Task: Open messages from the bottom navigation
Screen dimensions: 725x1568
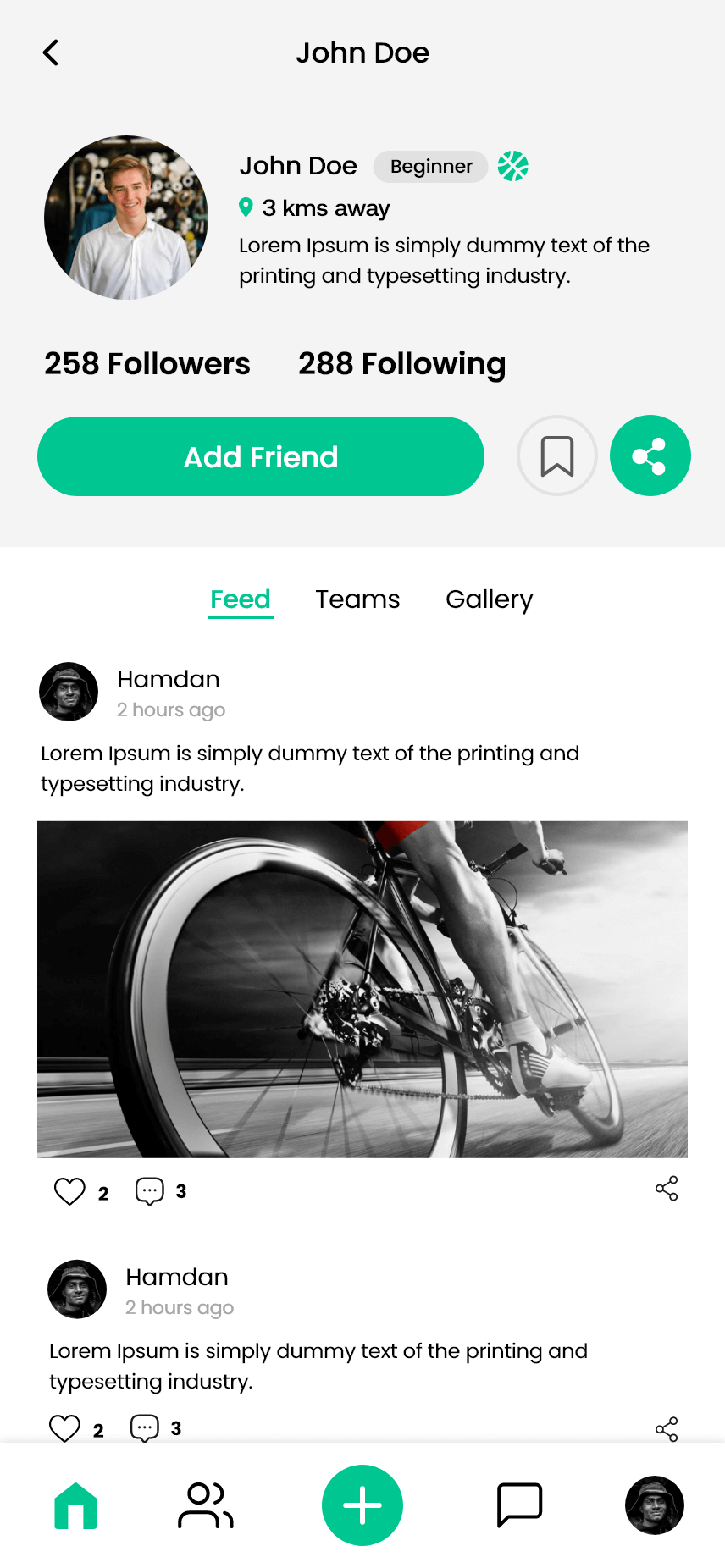Action: point(519,1505)
